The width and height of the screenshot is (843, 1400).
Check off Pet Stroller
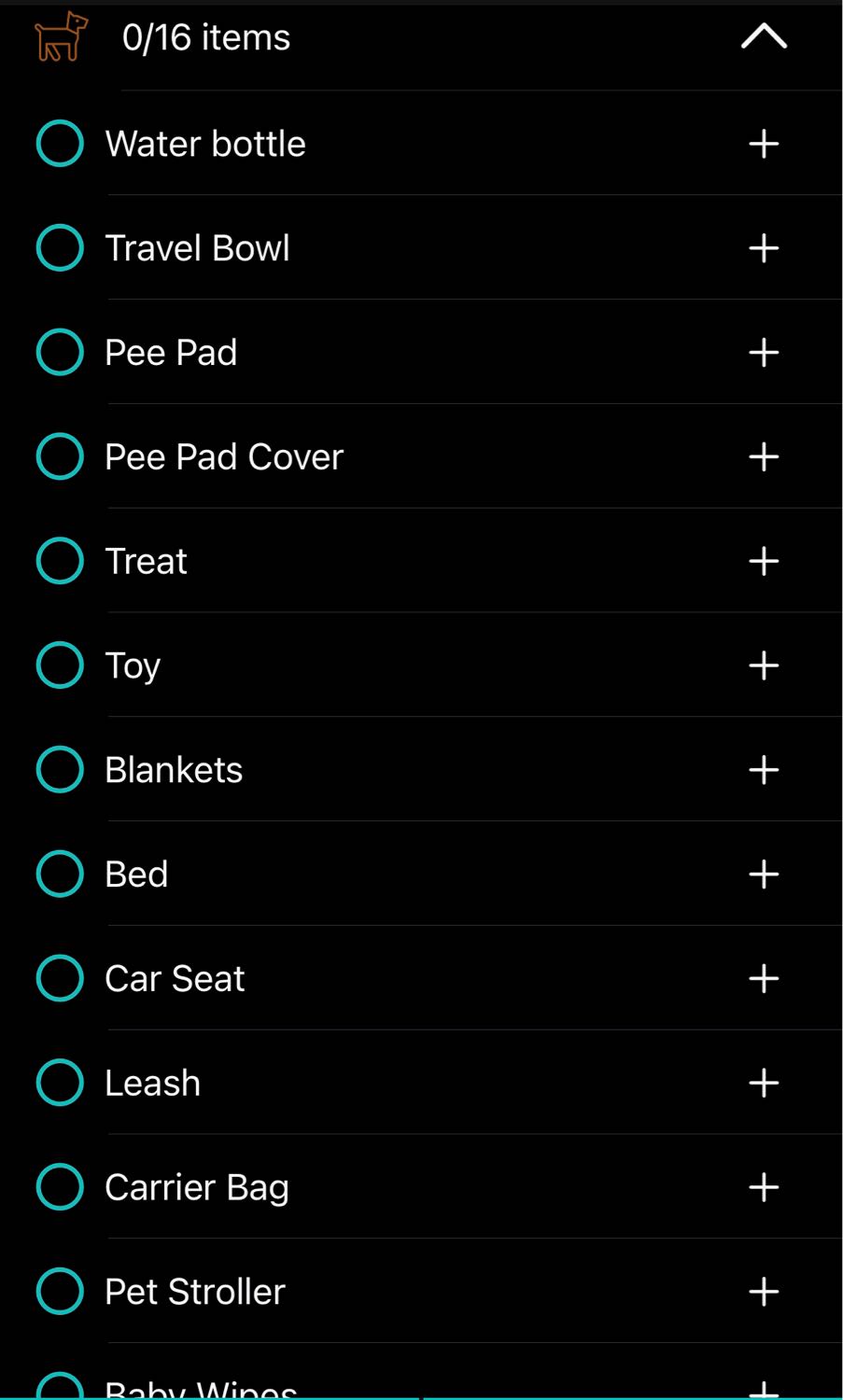tap(60, 1292)
